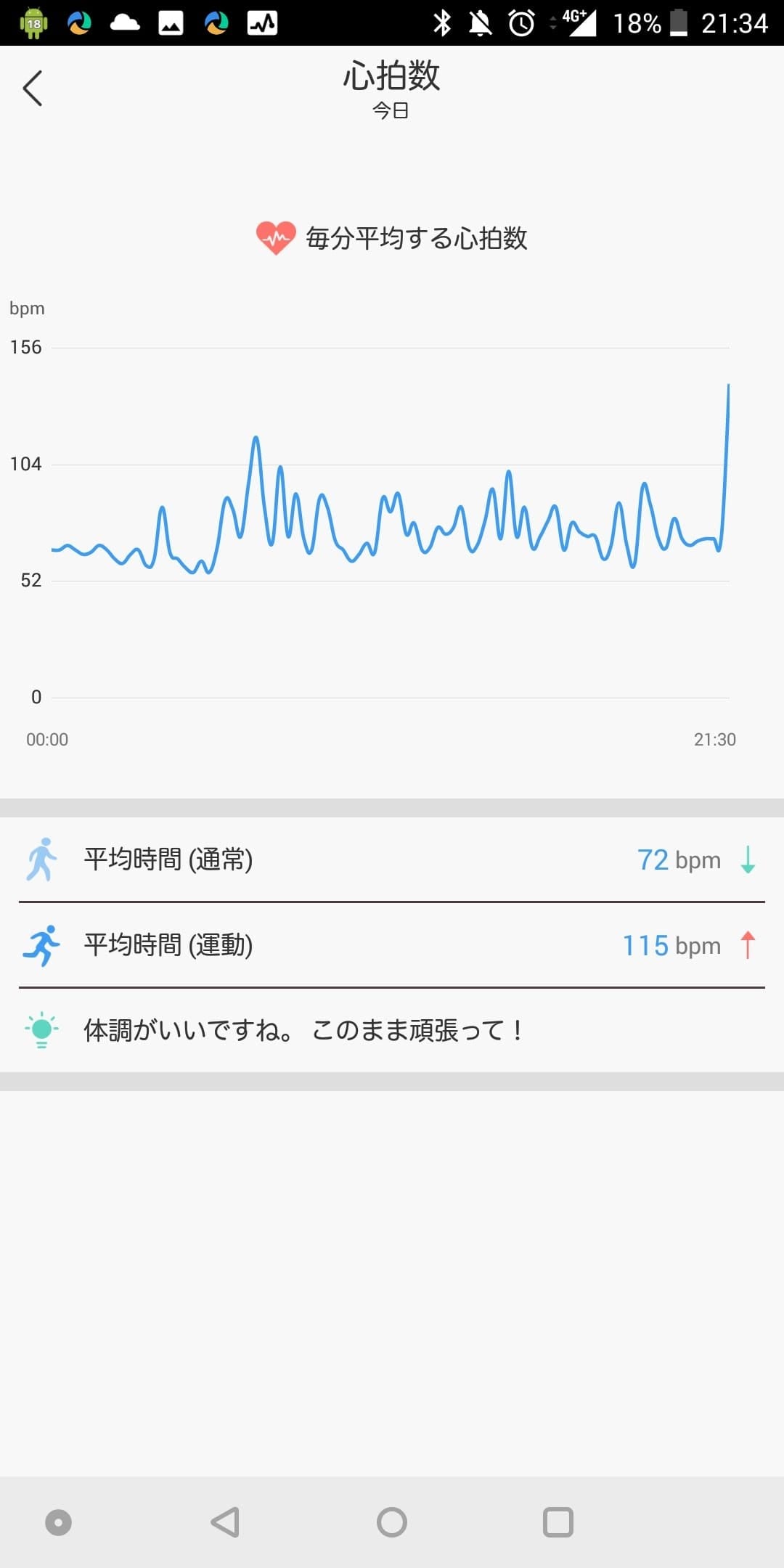Tap the system back button
Screen dimensions: 784x1568
pyautogui.click(x=225, y=1522)
